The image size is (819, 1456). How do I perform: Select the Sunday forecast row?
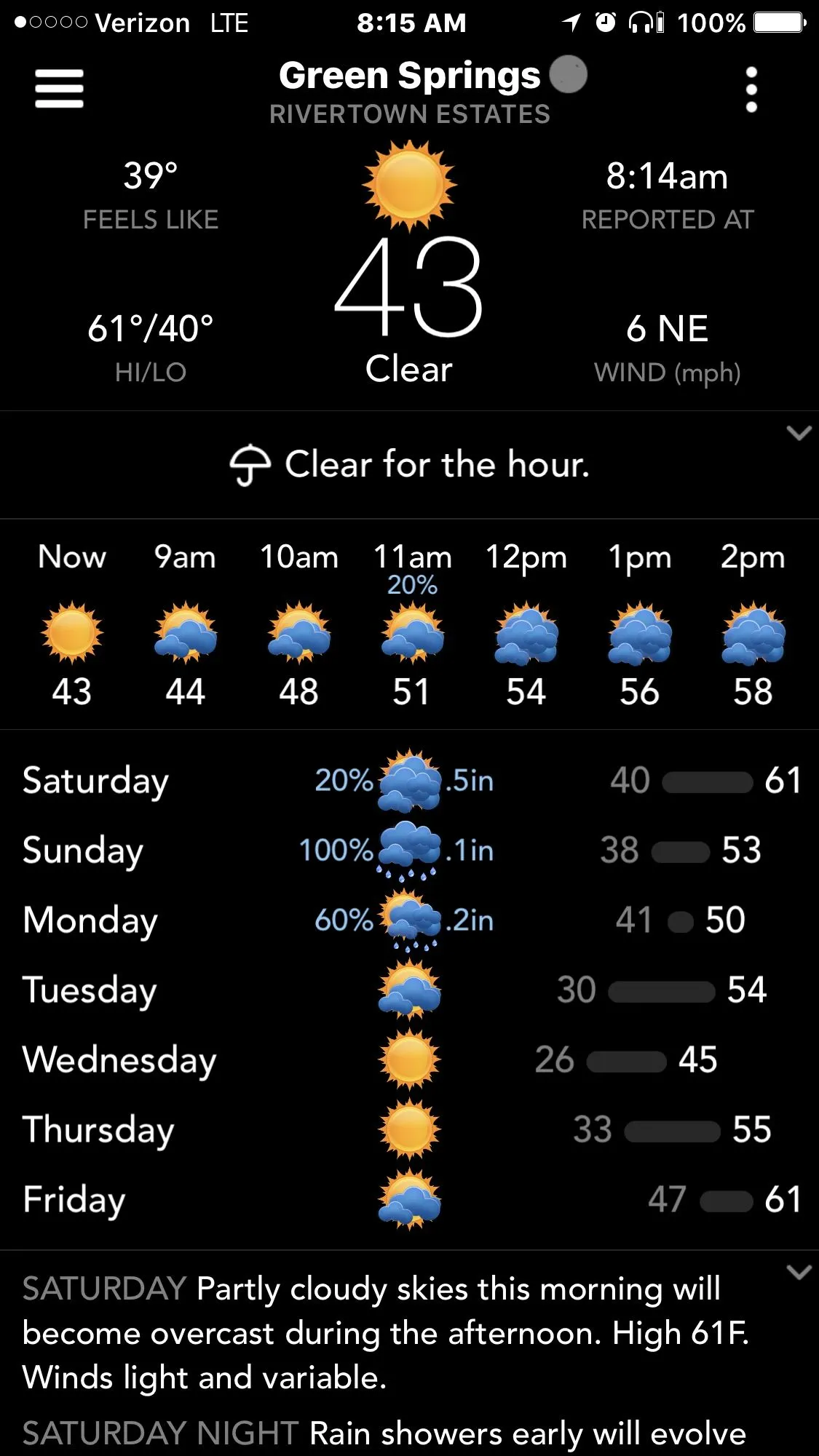409,851
